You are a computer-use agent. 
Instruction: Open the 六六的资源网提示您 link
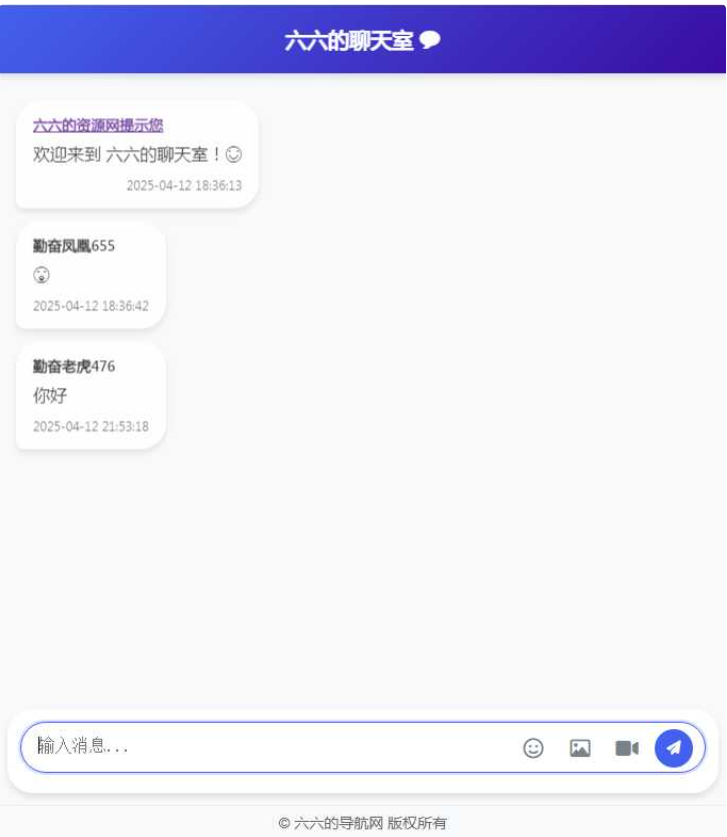point(98,125)
